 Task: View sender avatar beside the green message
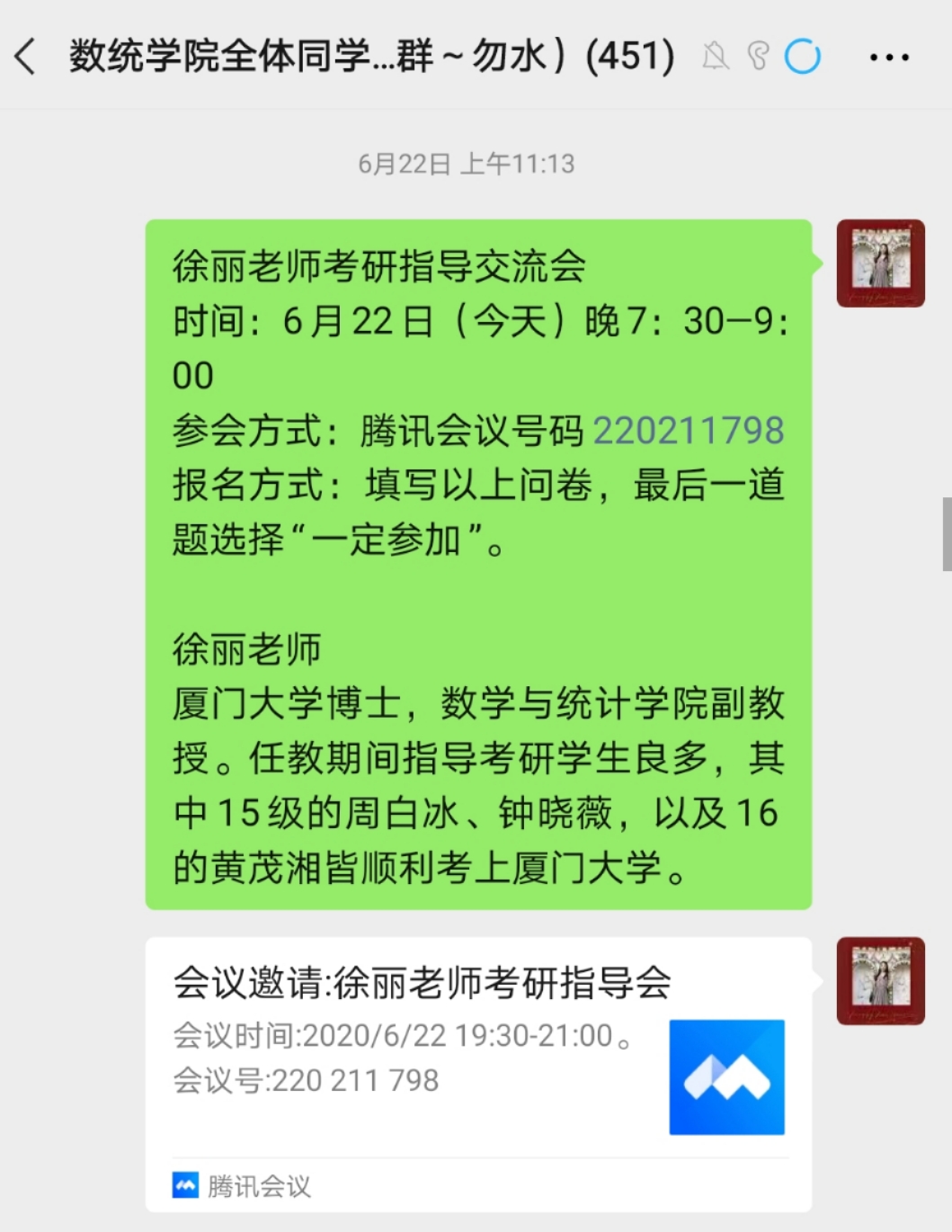[880, 263]
